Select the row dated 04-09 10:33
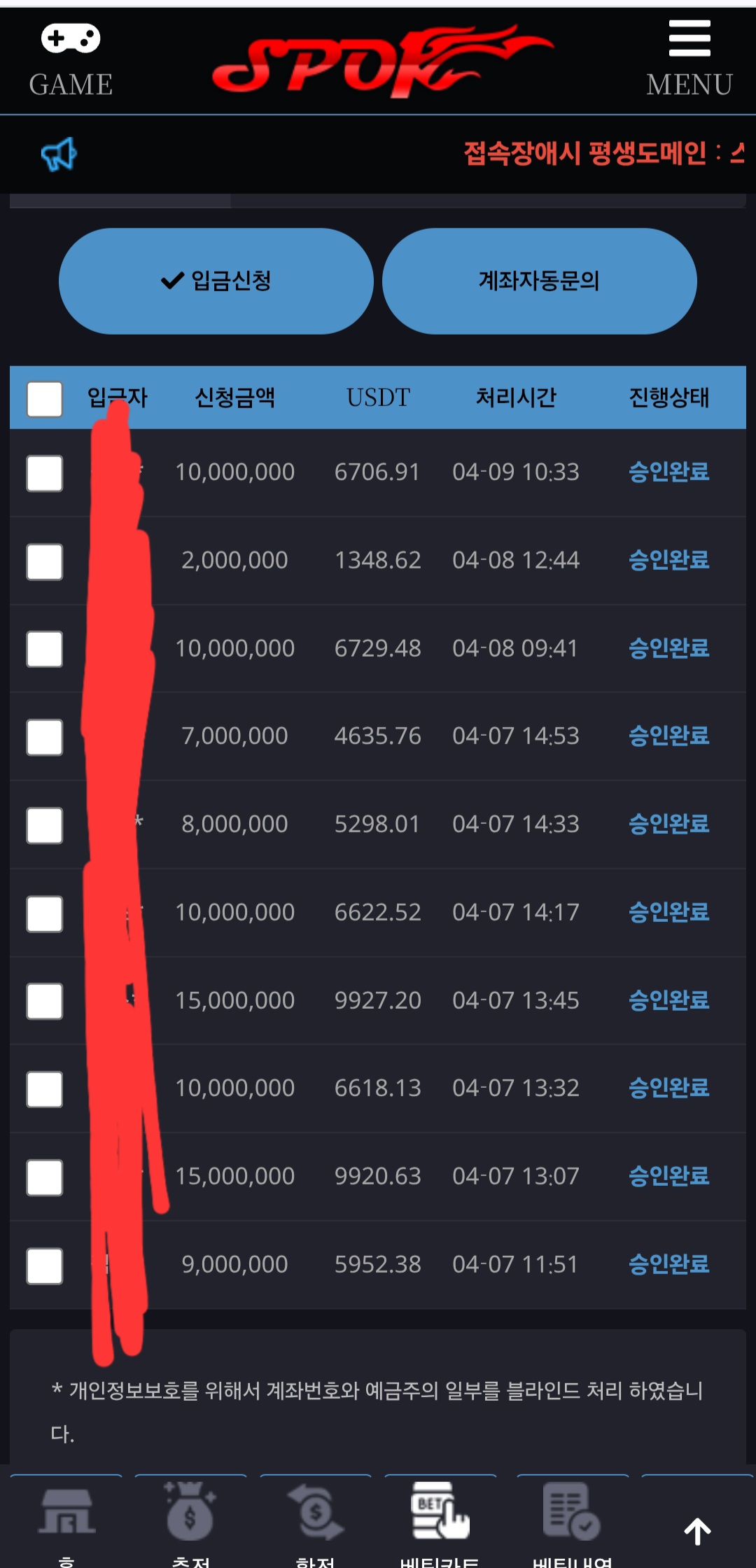 click(45, 473)
